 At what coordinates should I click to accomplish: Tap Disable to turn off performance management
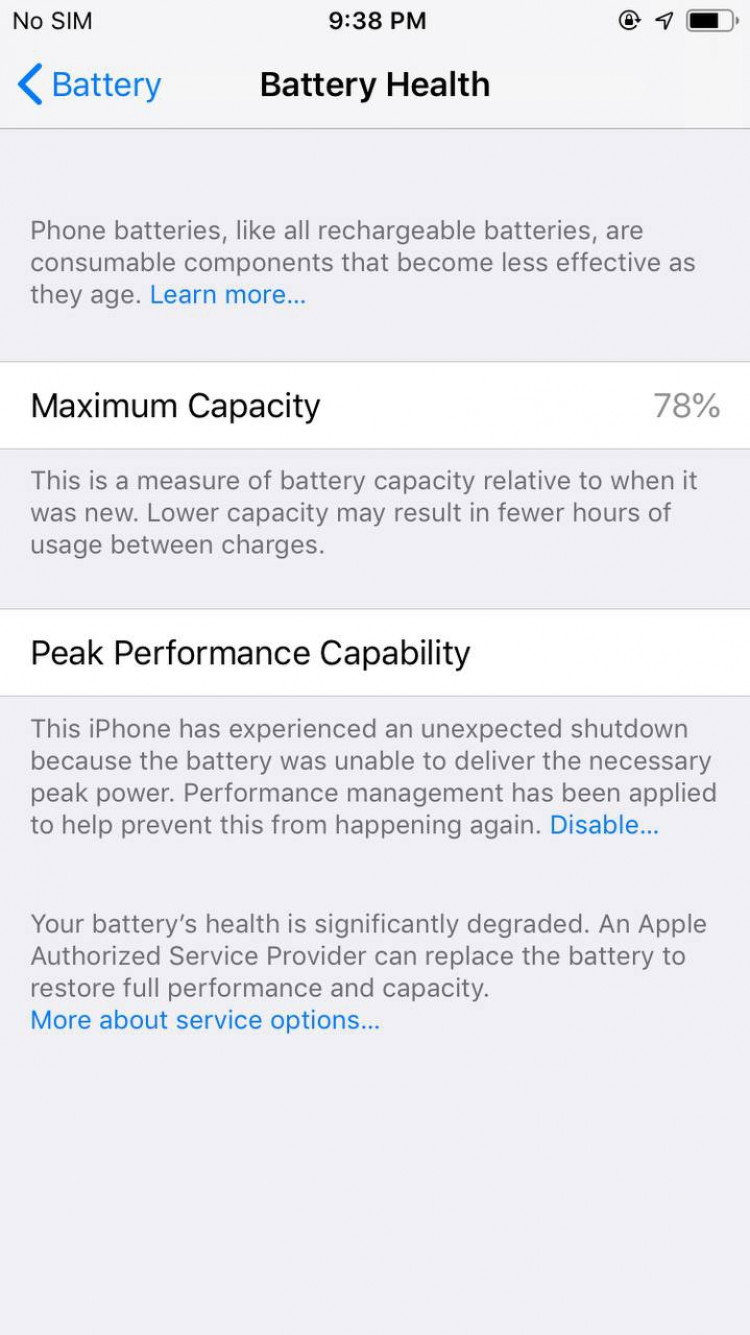pyautogui.click(x=604, y=825)
